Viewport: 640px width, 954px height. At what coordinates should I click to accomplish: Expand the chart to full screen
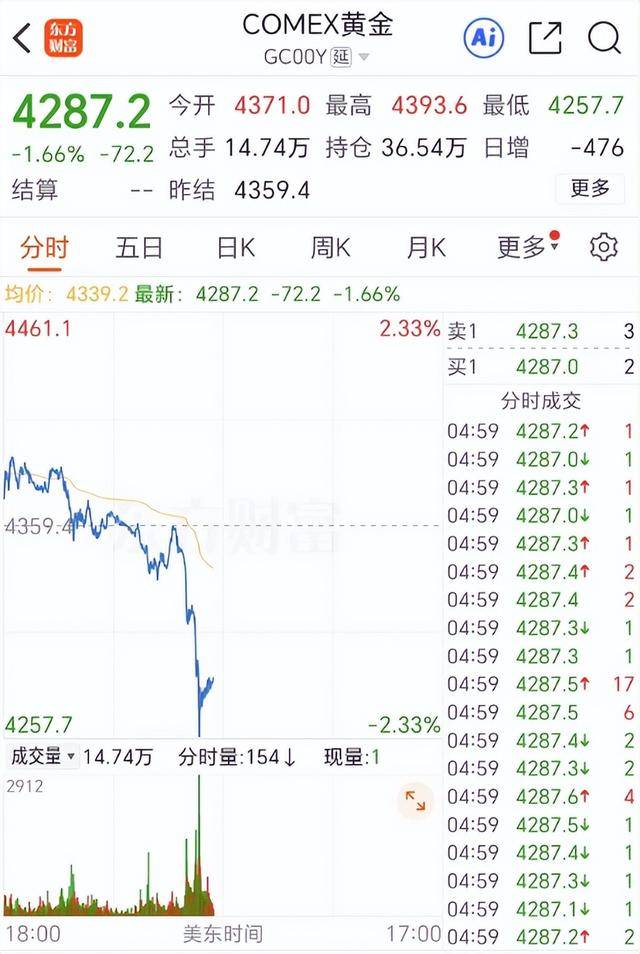(x=414, y=800)
